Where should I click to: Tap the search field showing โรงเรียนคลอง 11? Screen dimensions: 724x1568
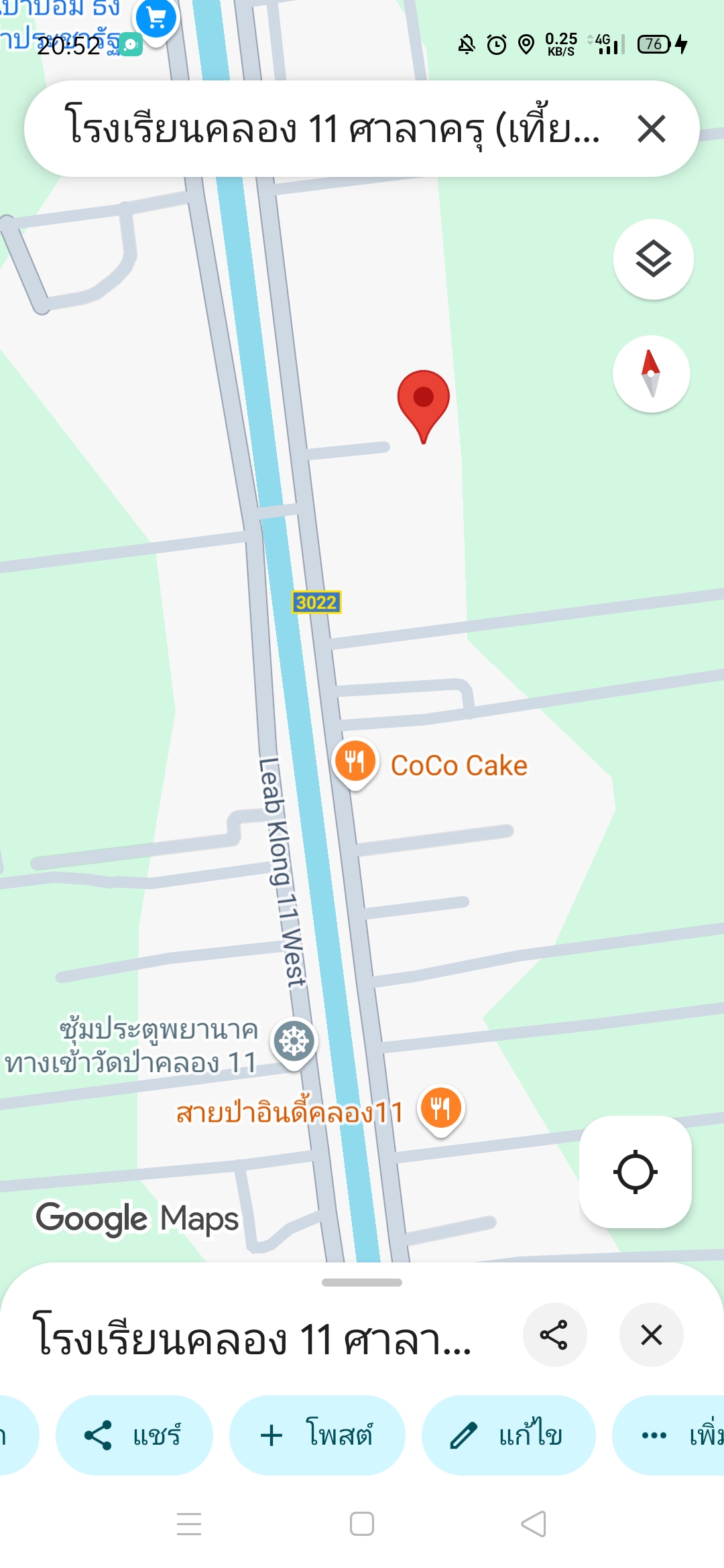[332, 129]
